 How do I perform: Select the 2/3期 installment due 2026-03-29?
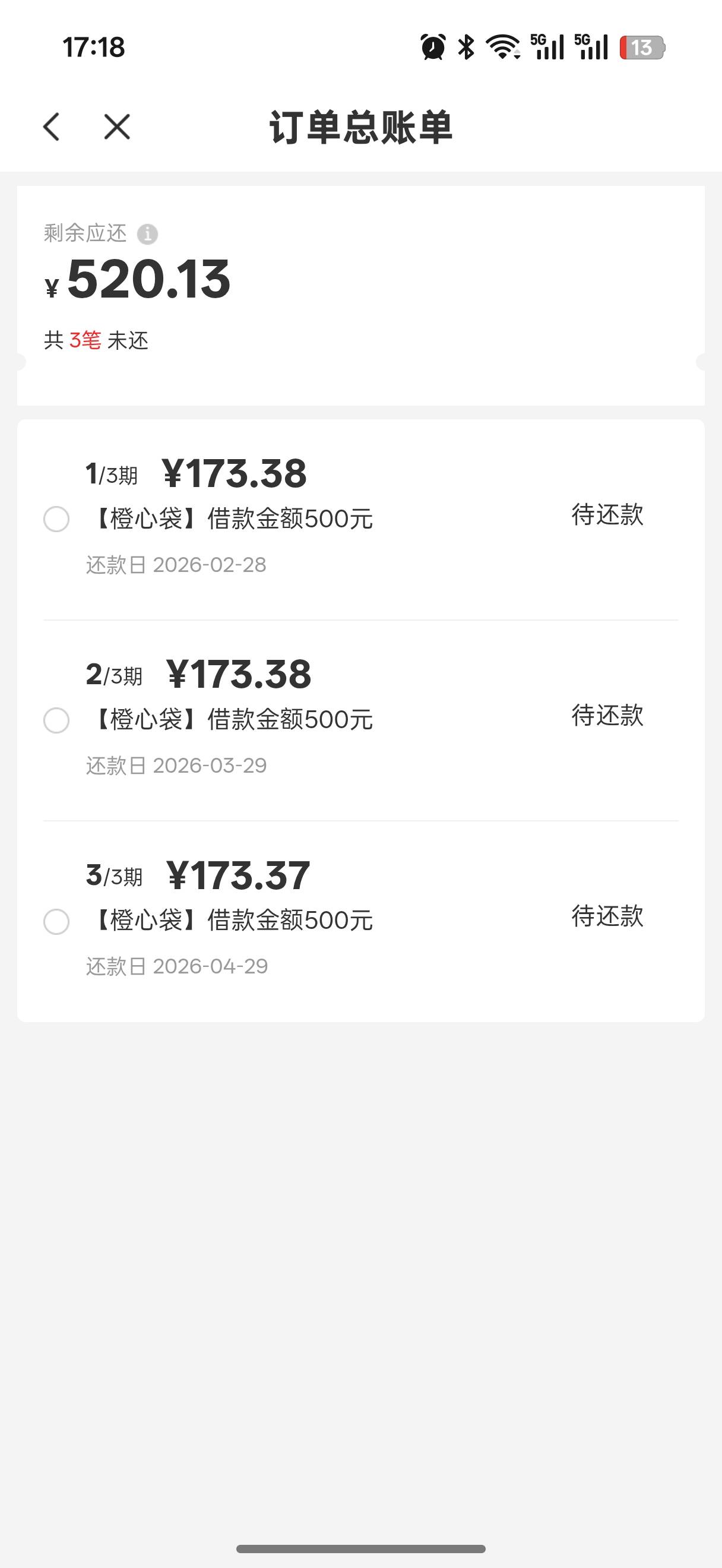point(56,720)
